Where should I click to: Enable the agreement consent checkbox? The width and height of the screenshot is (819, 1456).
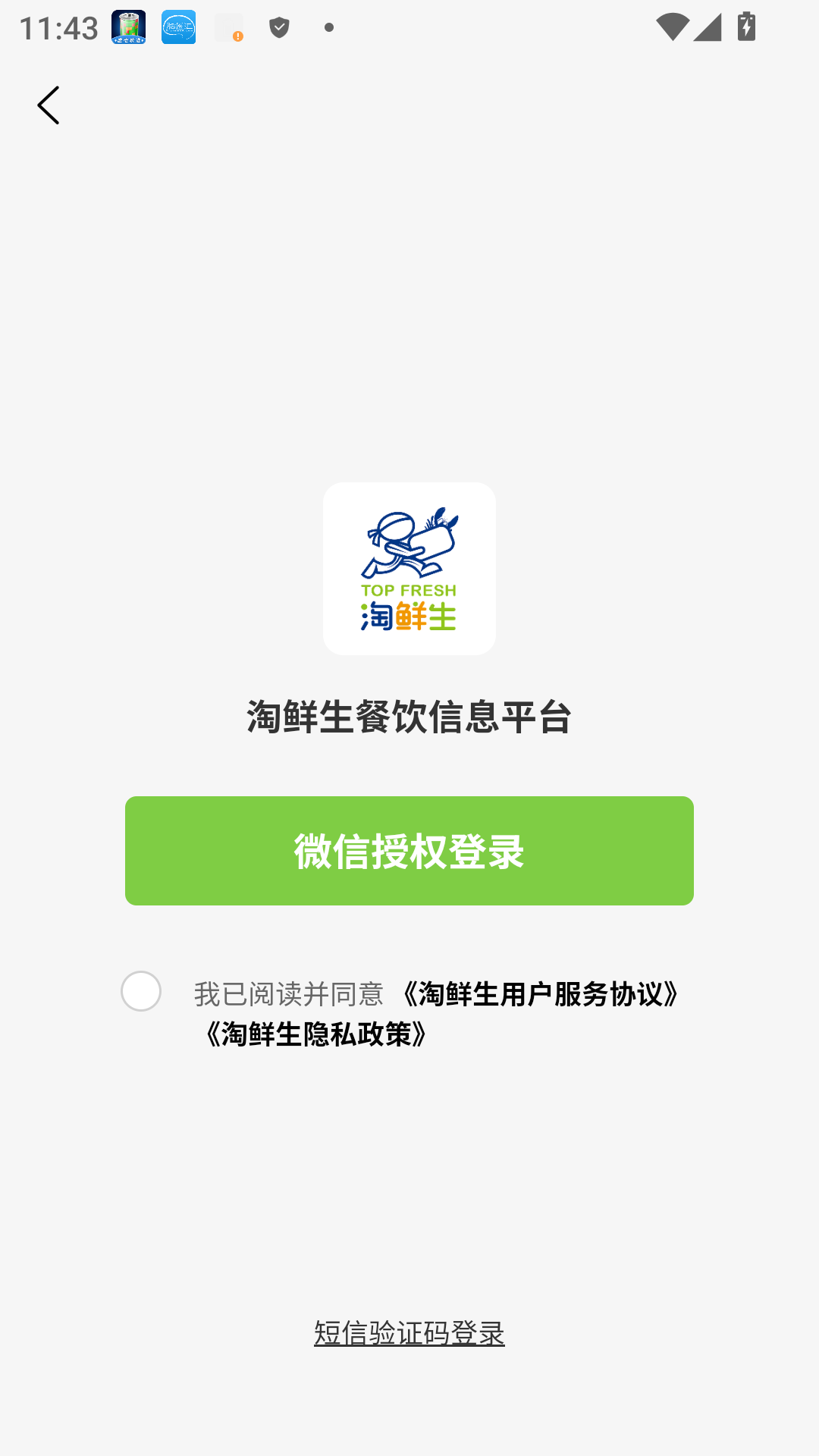(141, 991)
